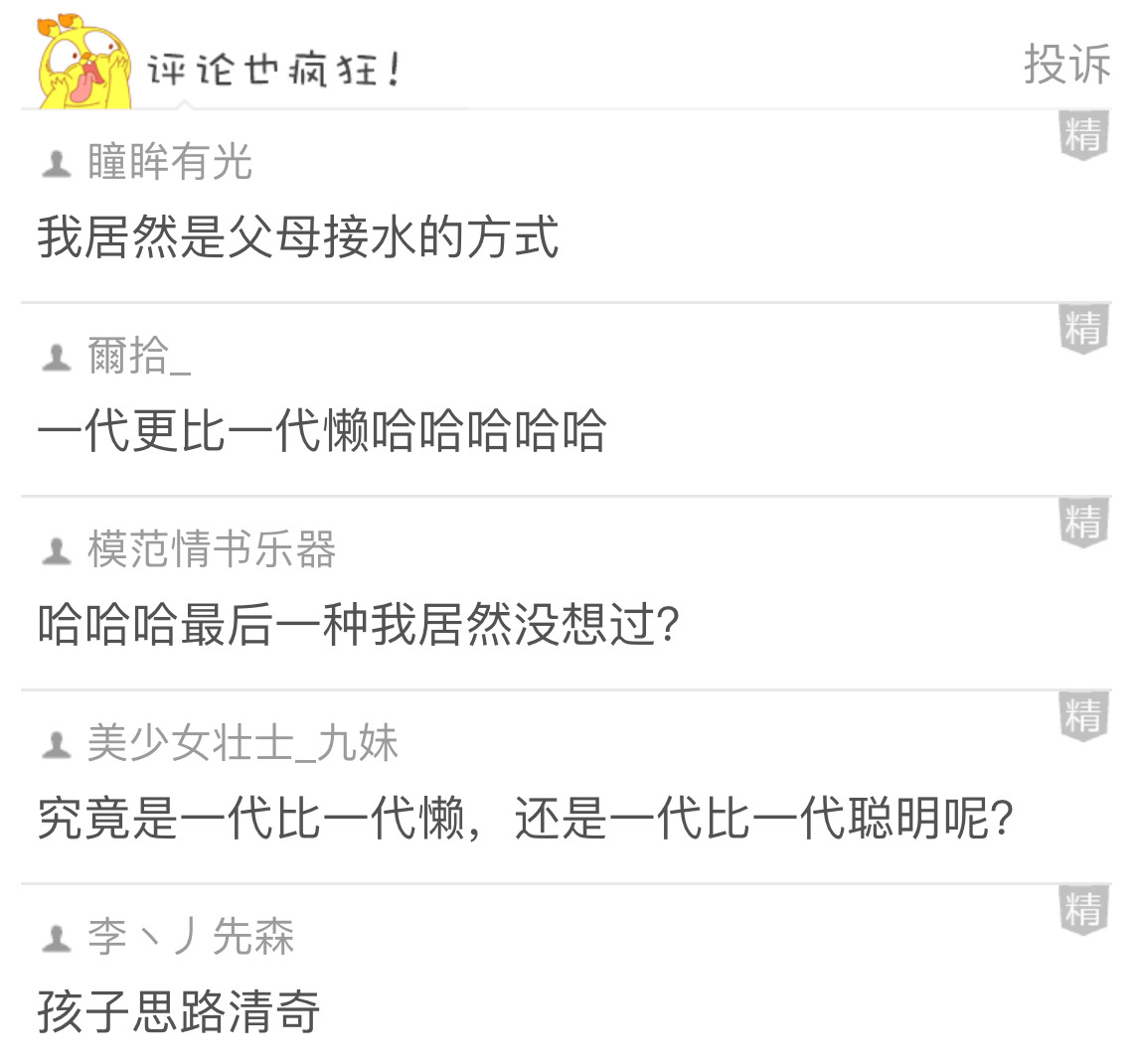Open user 李丶丿先森's profile
1136x1064 pixels.
point(190,937)
